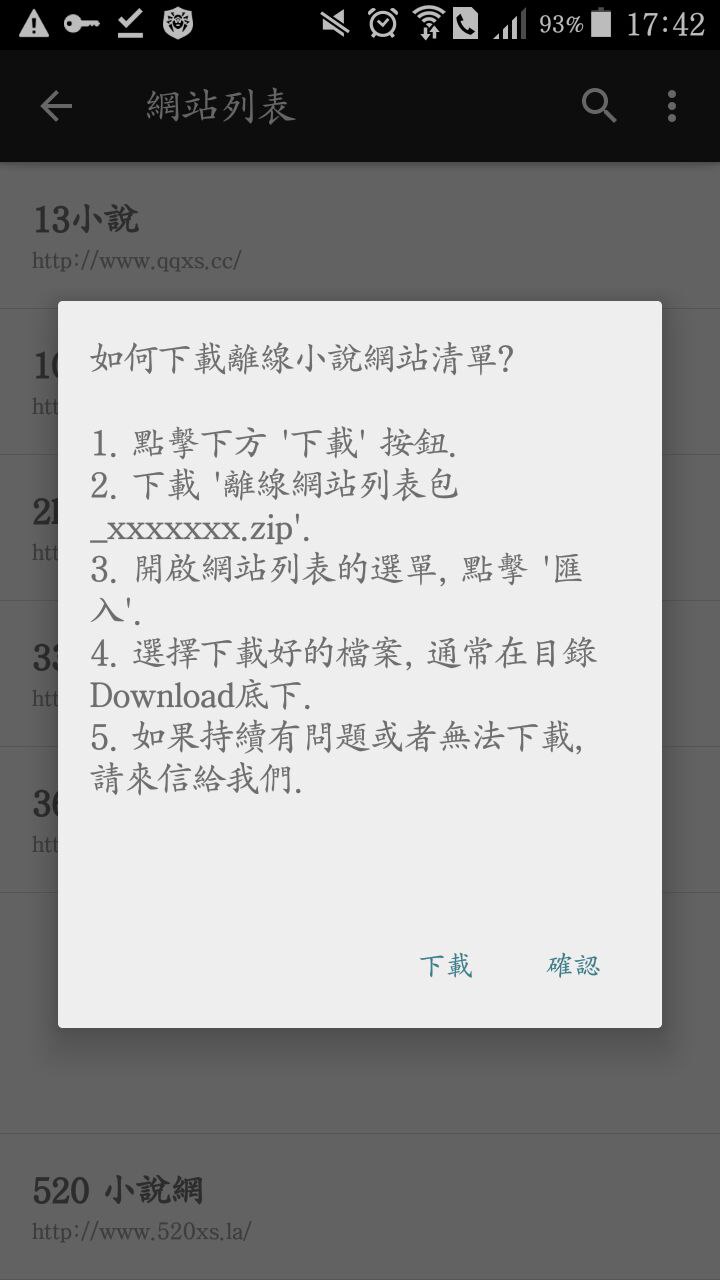720x1280 pixels.
Task: Confirm the dialog with 確認
Action: pos(573,965)
